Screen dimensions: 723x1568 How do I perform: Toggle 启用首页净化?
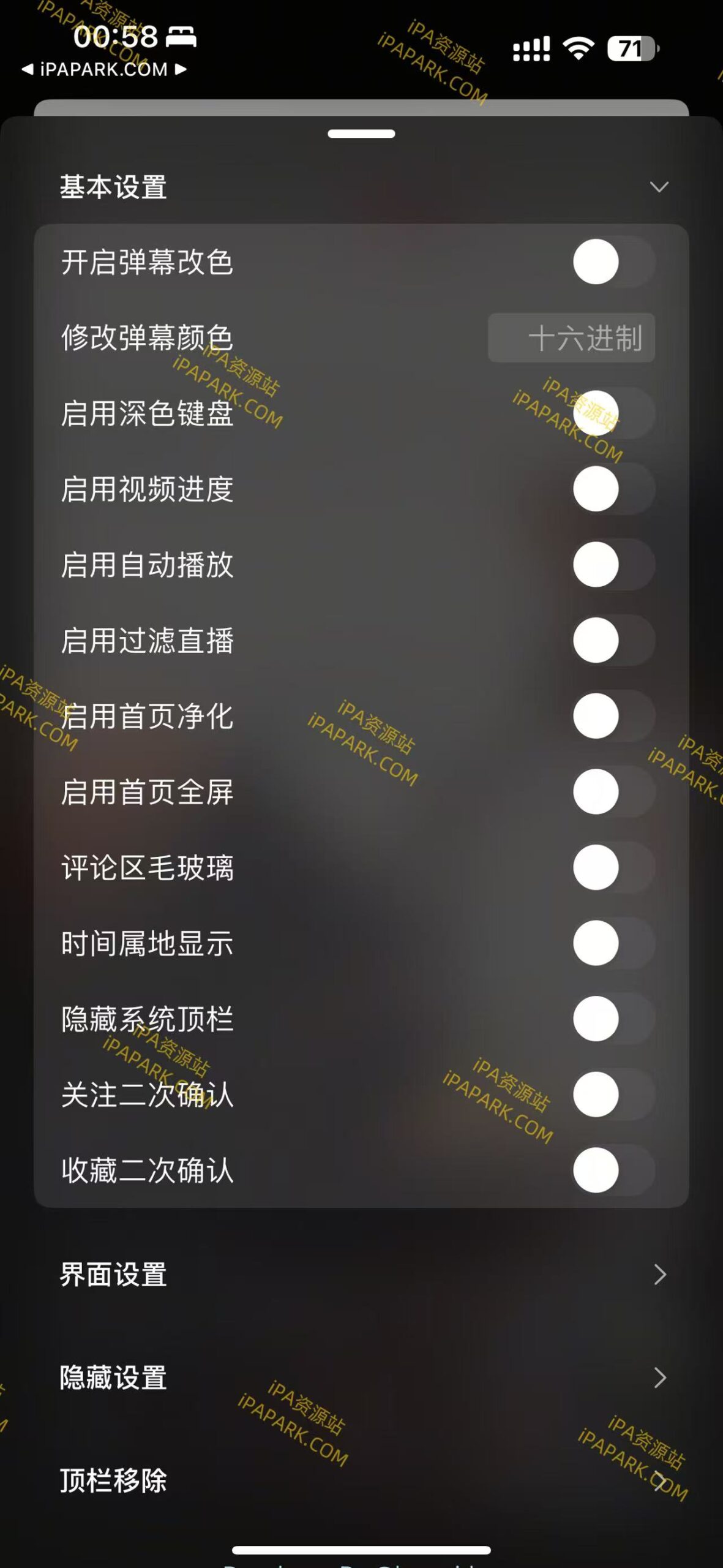[613, 716]
